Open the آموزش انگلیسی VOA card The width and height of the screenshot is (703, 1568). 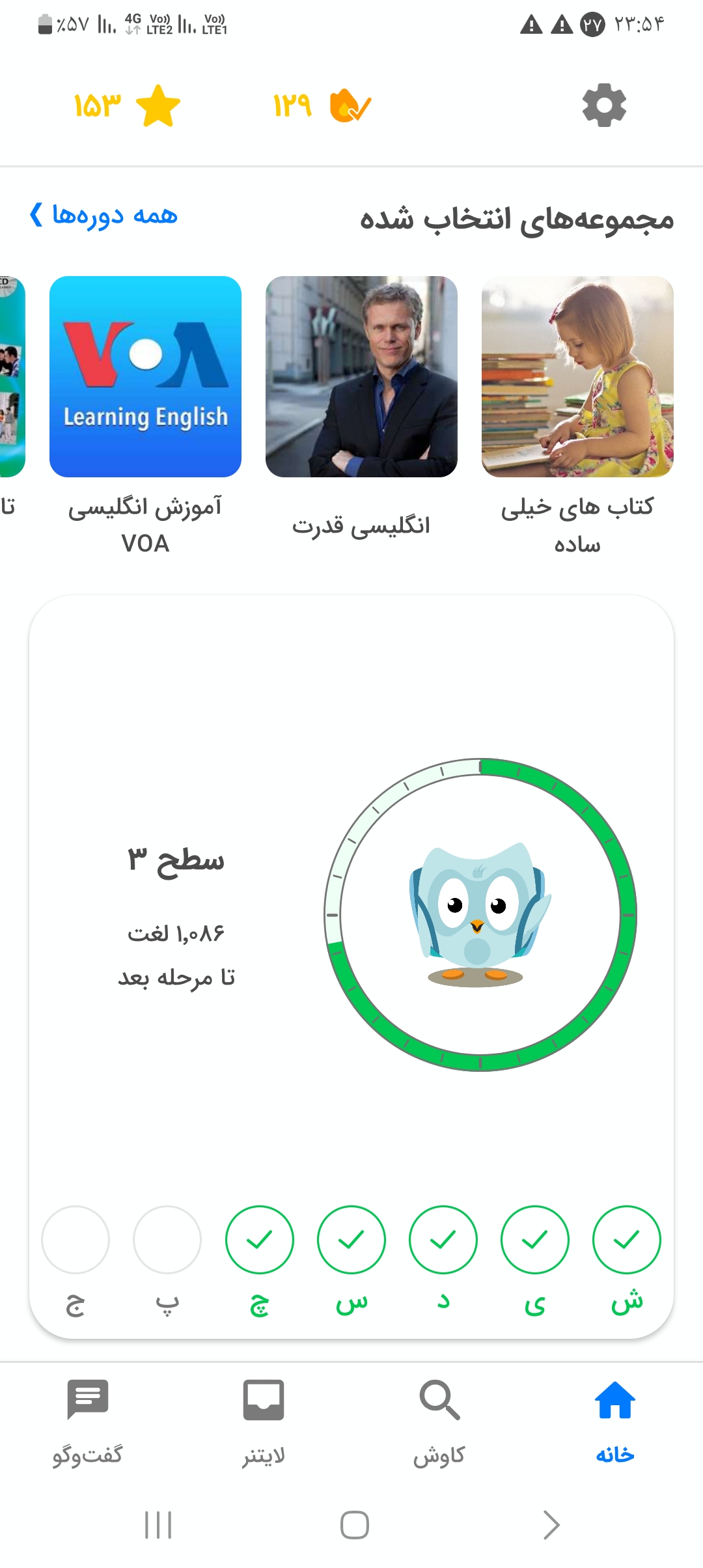point(145,415)
